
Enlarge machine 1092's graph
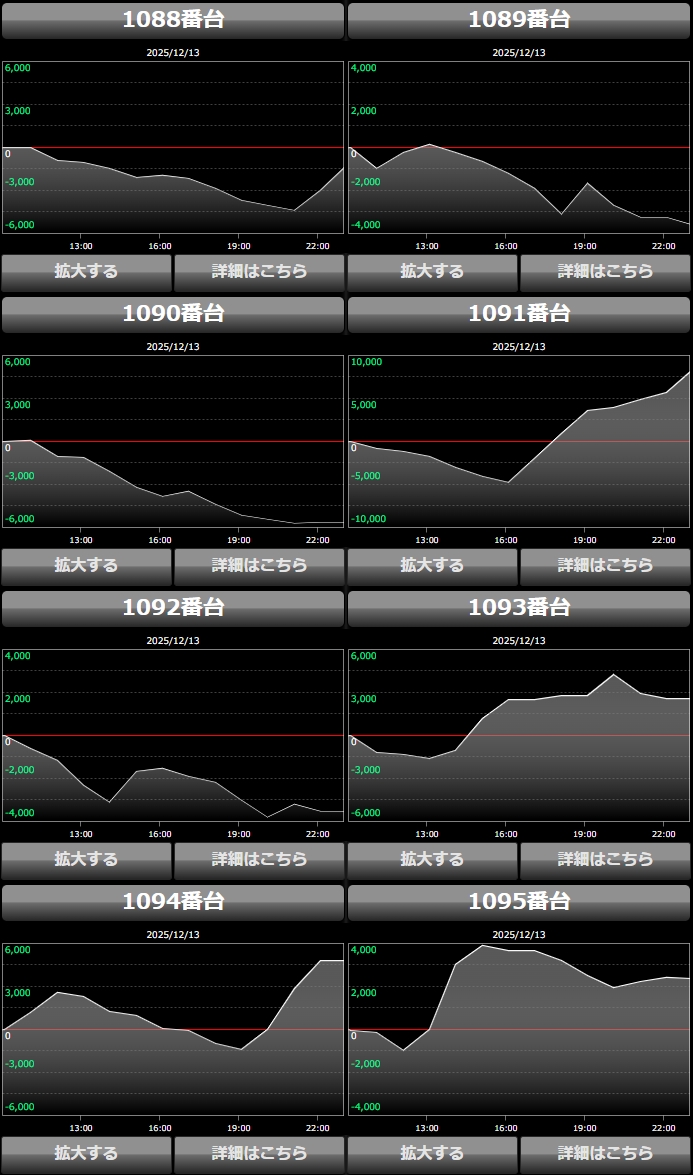click(x=86, y=859)
